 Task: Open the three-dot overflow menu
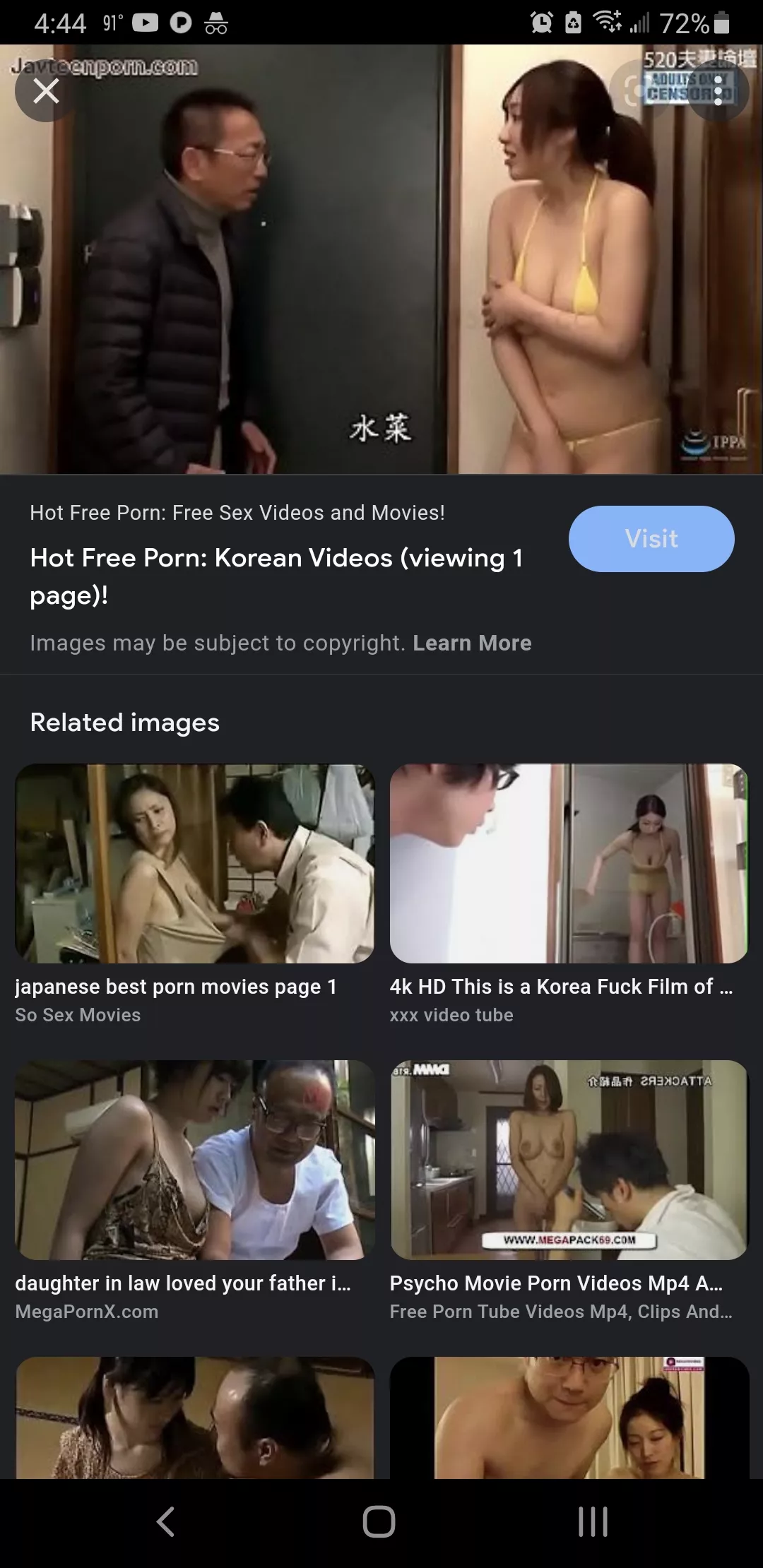tap(718, 90)
